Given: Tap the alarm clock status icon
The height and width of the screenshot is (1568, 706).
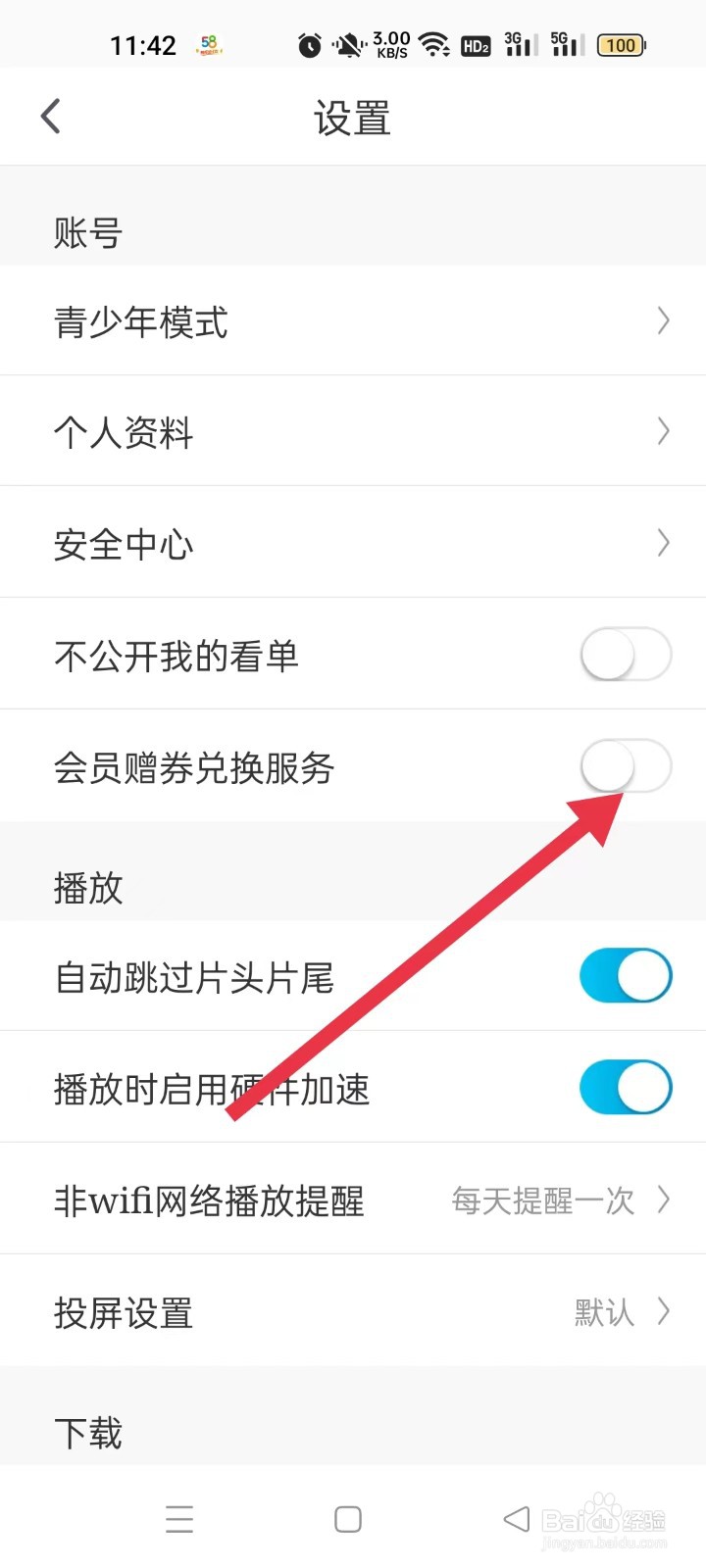Looking at the screenshot, I should pyautogui.click(x=309, y=46).
